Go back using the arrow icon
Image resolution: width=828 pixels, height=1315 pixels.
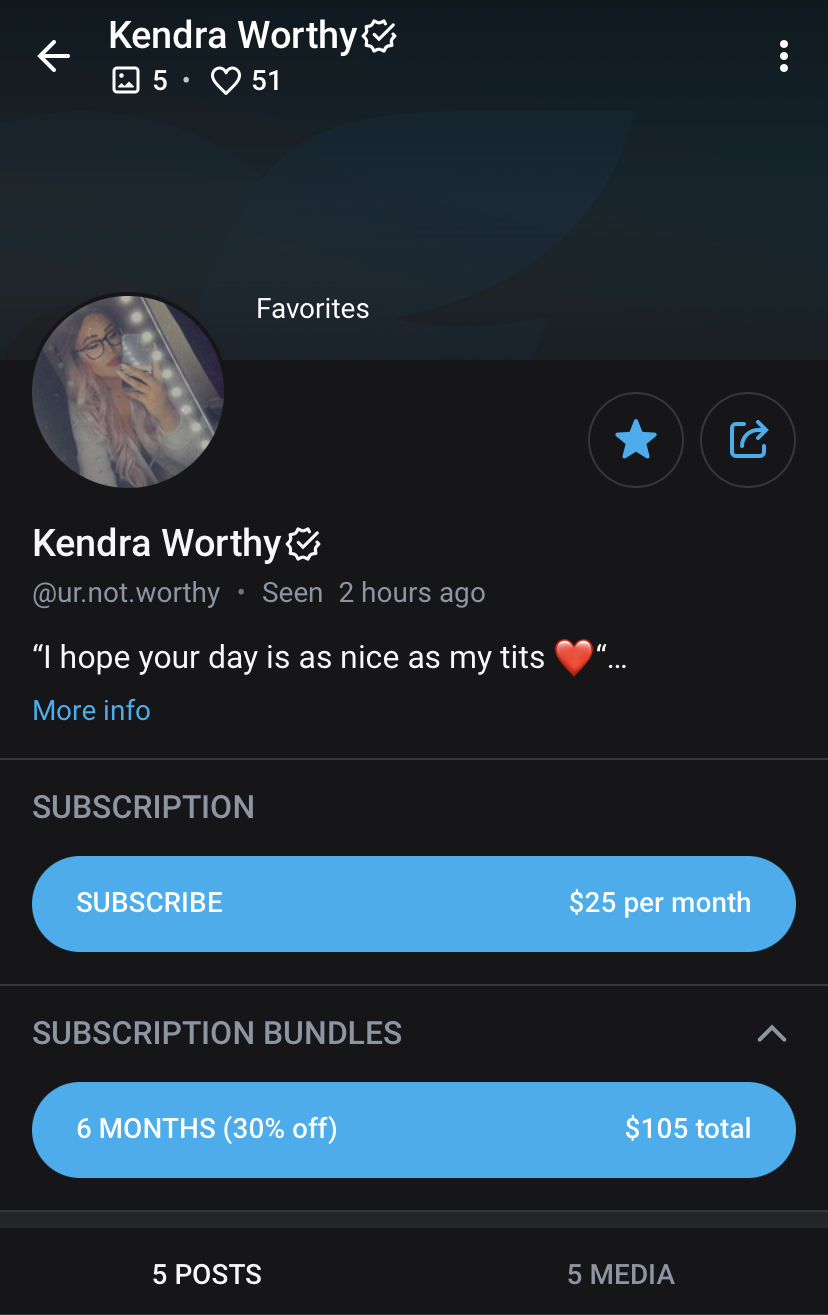click(x=54, y=57)
